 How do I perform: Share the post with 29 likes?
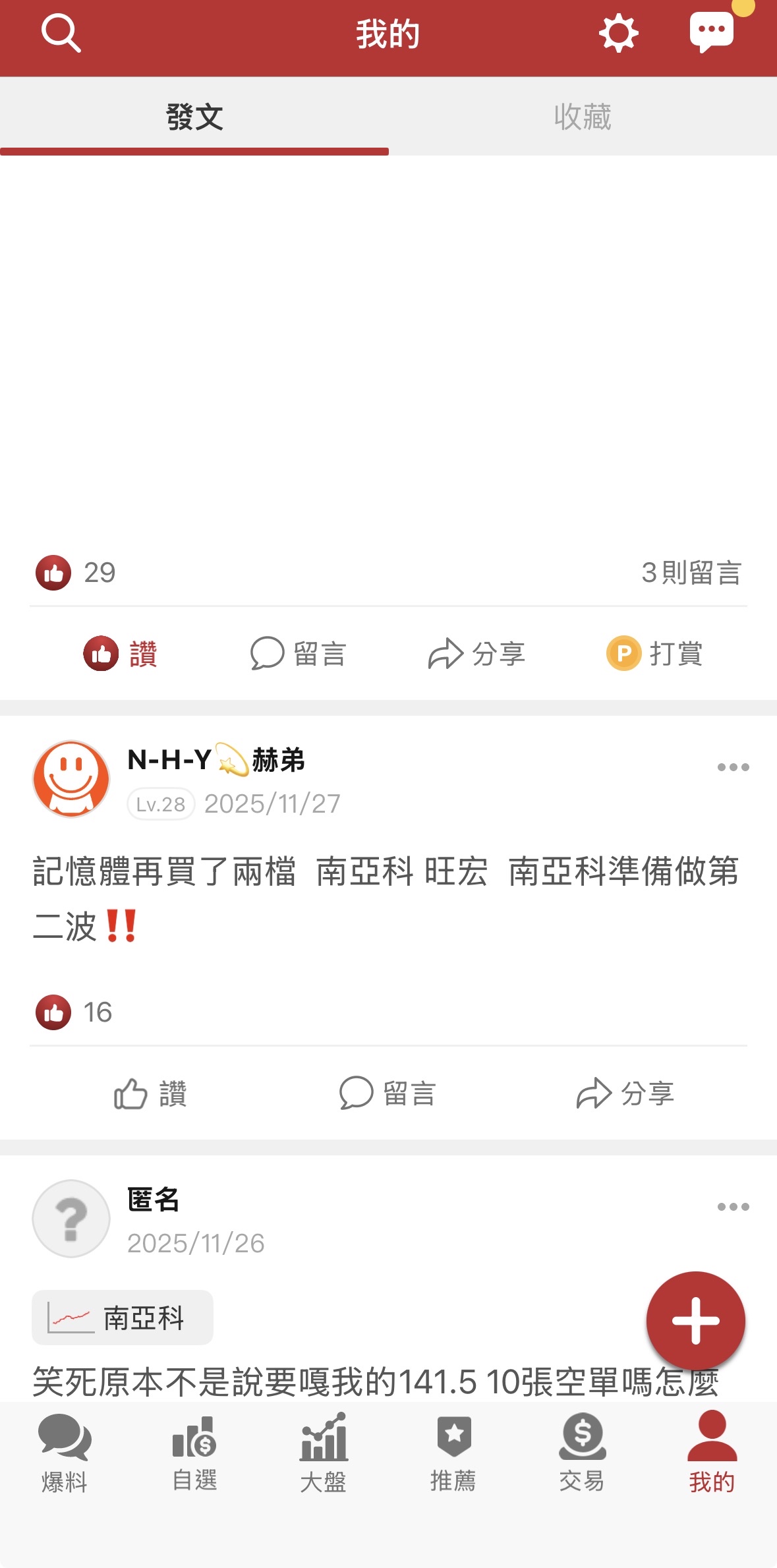(476, 654)
